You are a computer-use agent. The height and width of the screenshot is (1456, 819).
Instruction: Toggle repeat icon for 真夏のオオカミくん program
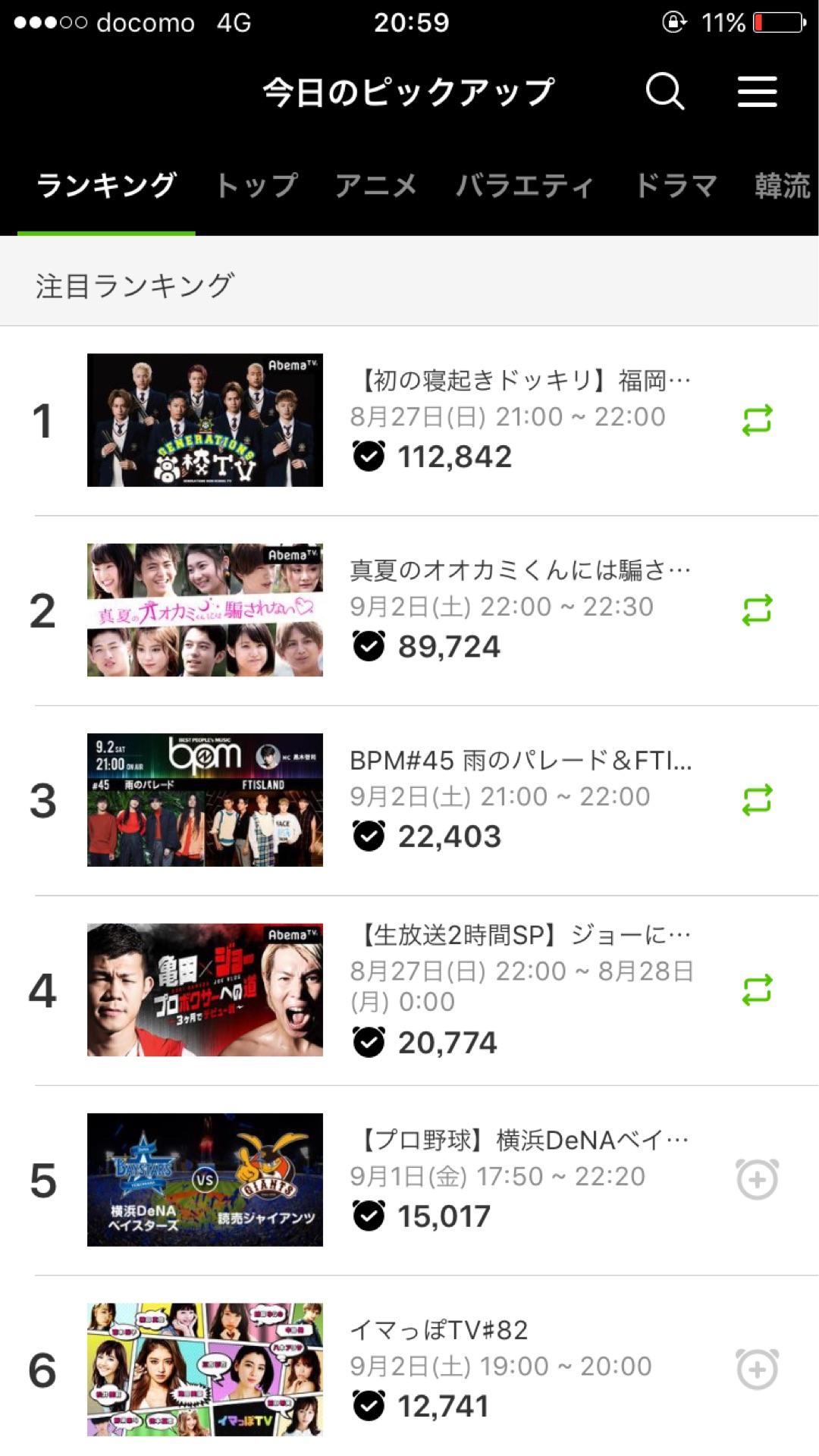tap(757, 610)
